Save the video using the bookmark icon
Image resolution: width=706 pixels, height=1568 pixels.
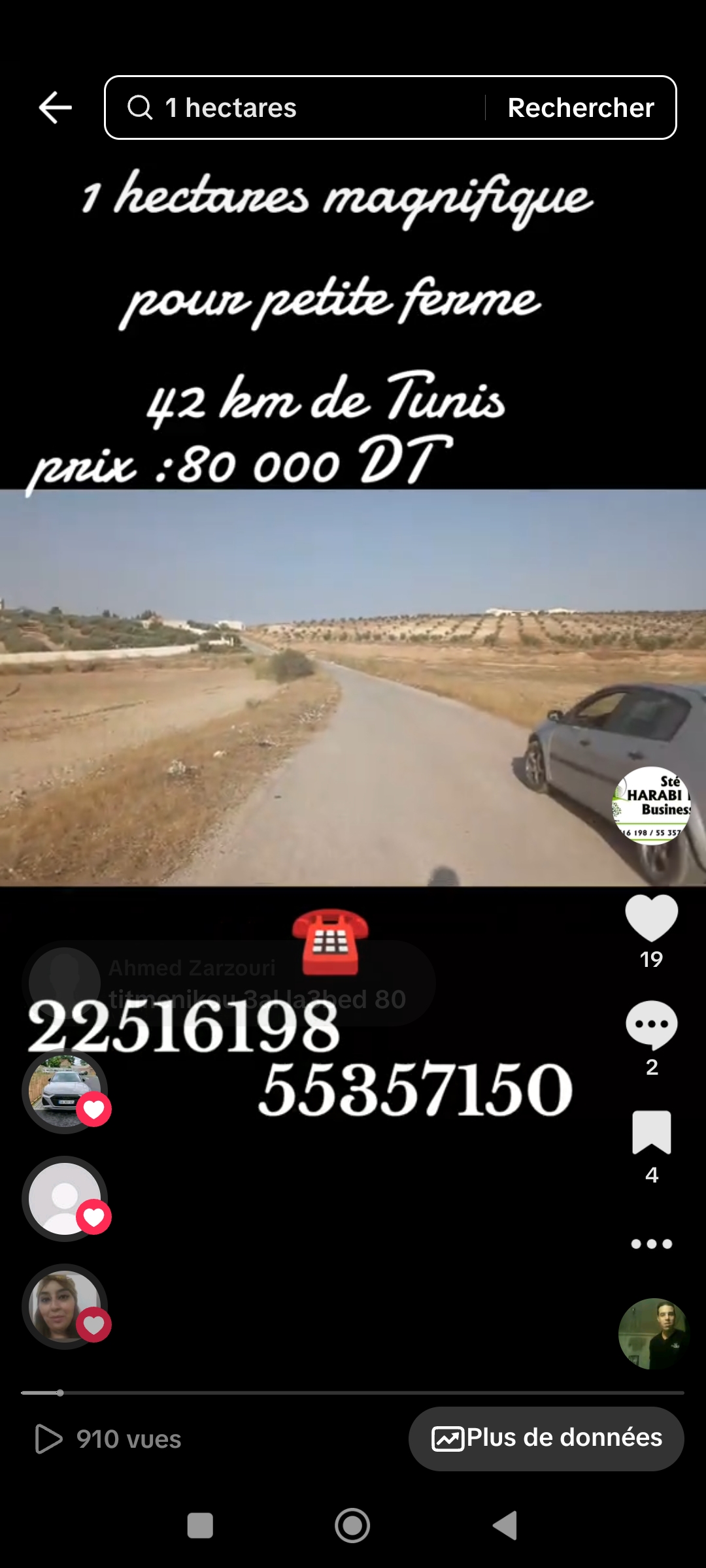(x=650, y=1132)
